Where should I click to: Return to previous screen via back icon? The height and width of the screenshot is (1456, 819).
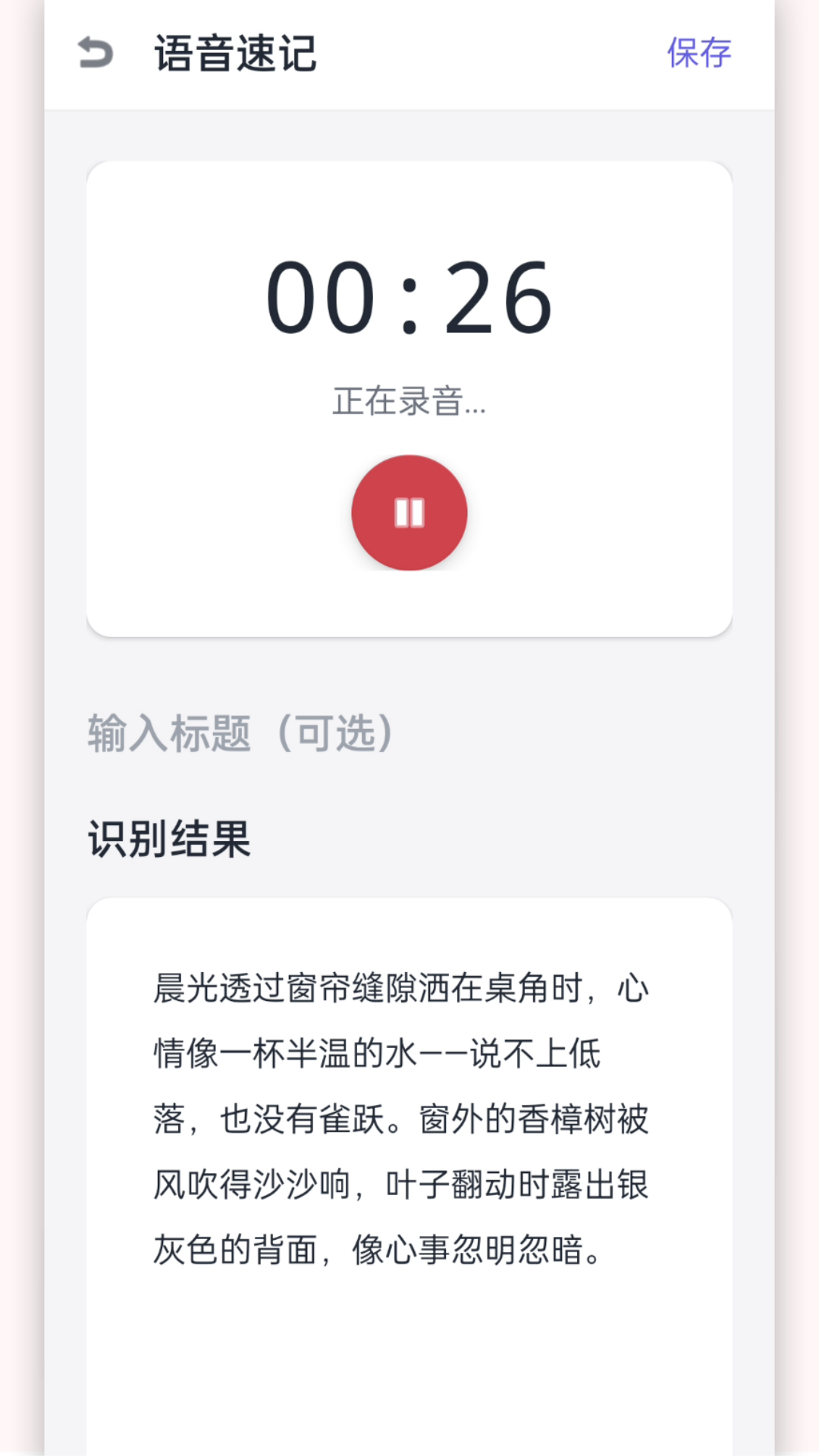coord(96,53)
